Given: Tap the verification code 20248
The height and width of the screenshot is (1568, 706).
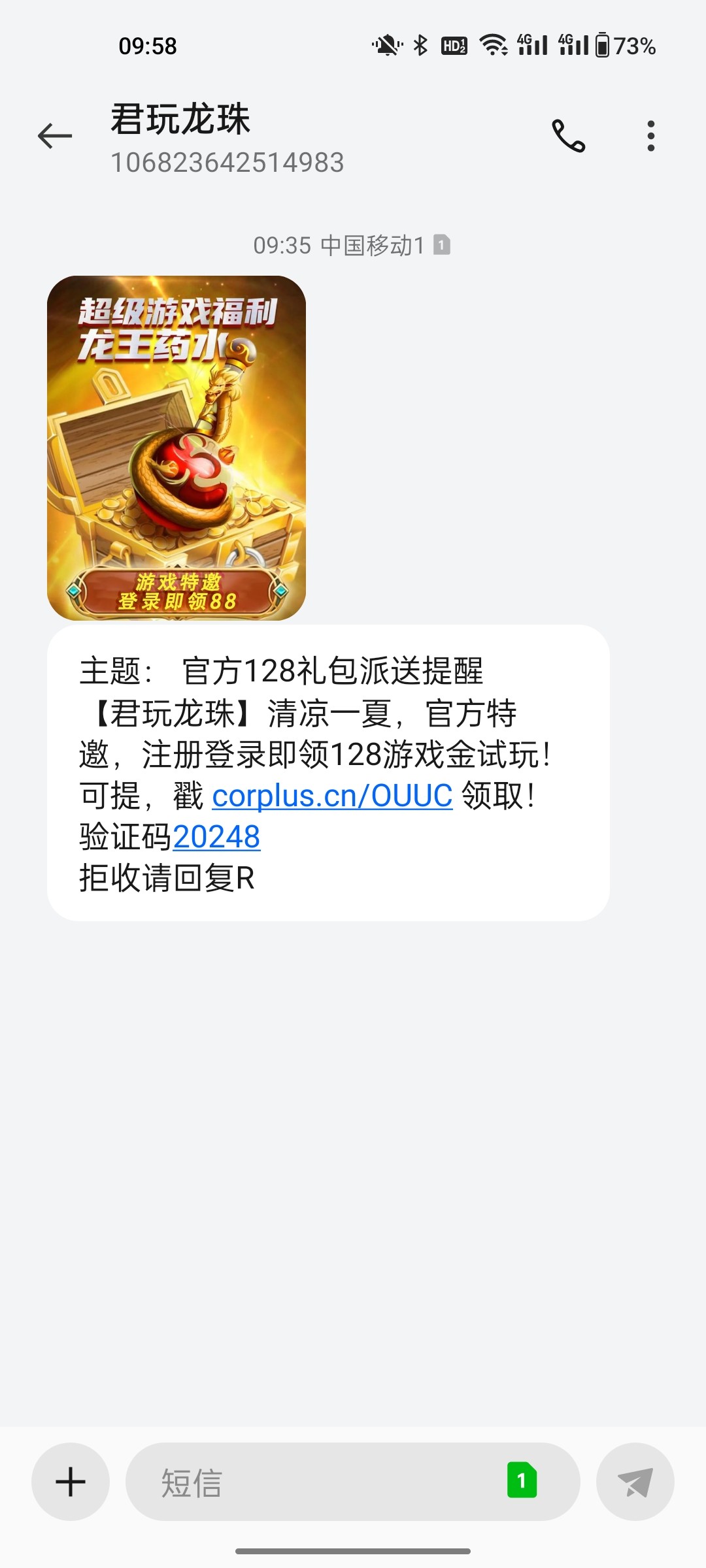Looking at the screenshot, I should pyautogui.click(x=216, y=837).
